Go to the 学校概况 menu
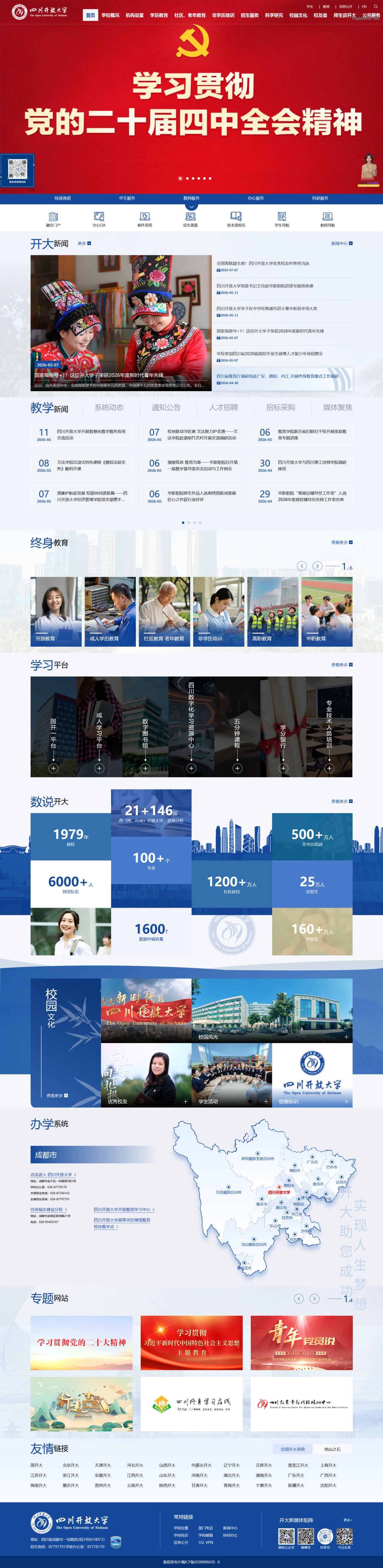 [x=110, y=15]
